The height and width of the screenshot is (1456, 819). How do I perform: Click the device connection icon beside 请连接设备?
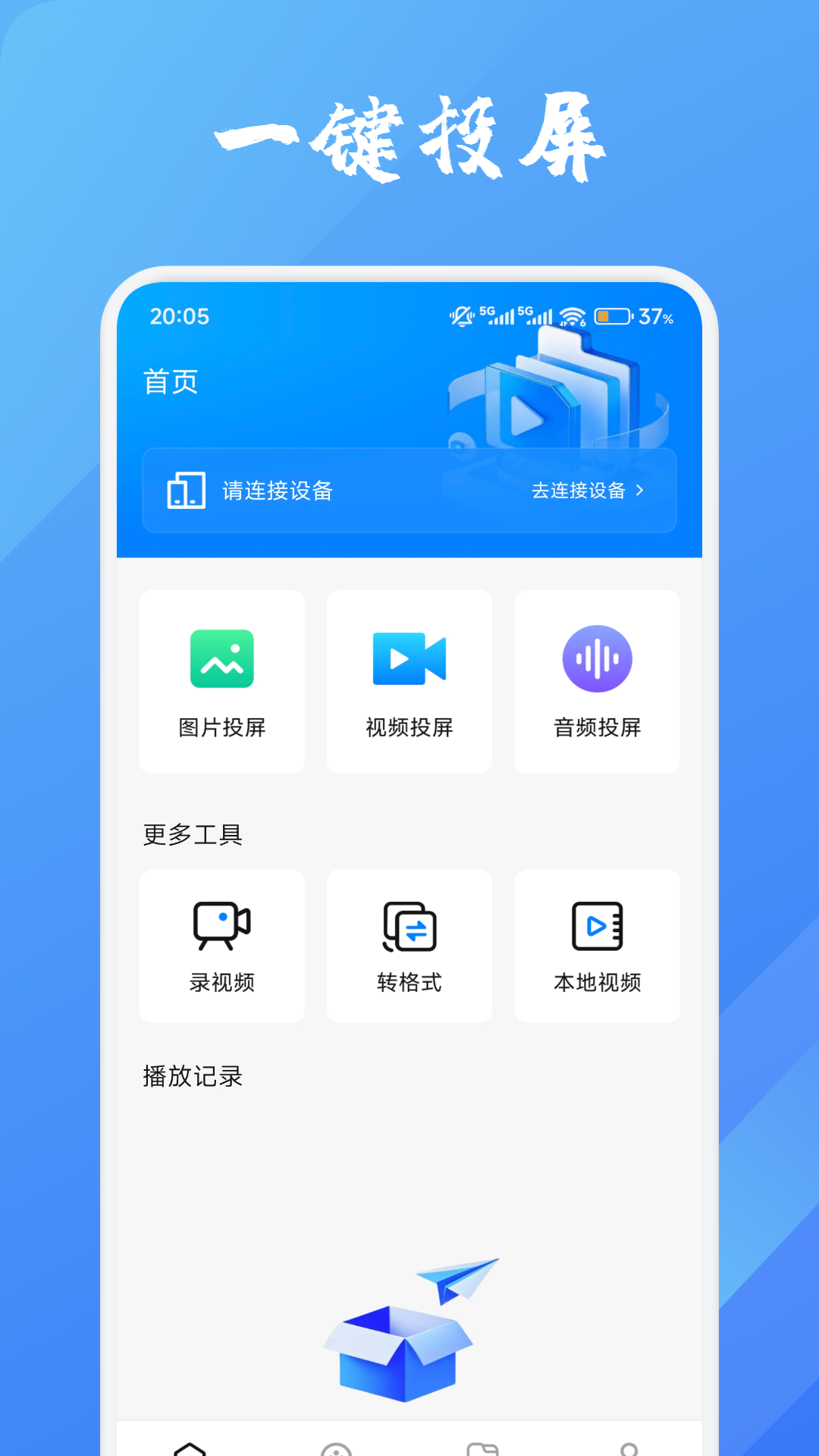coord(186,491)
